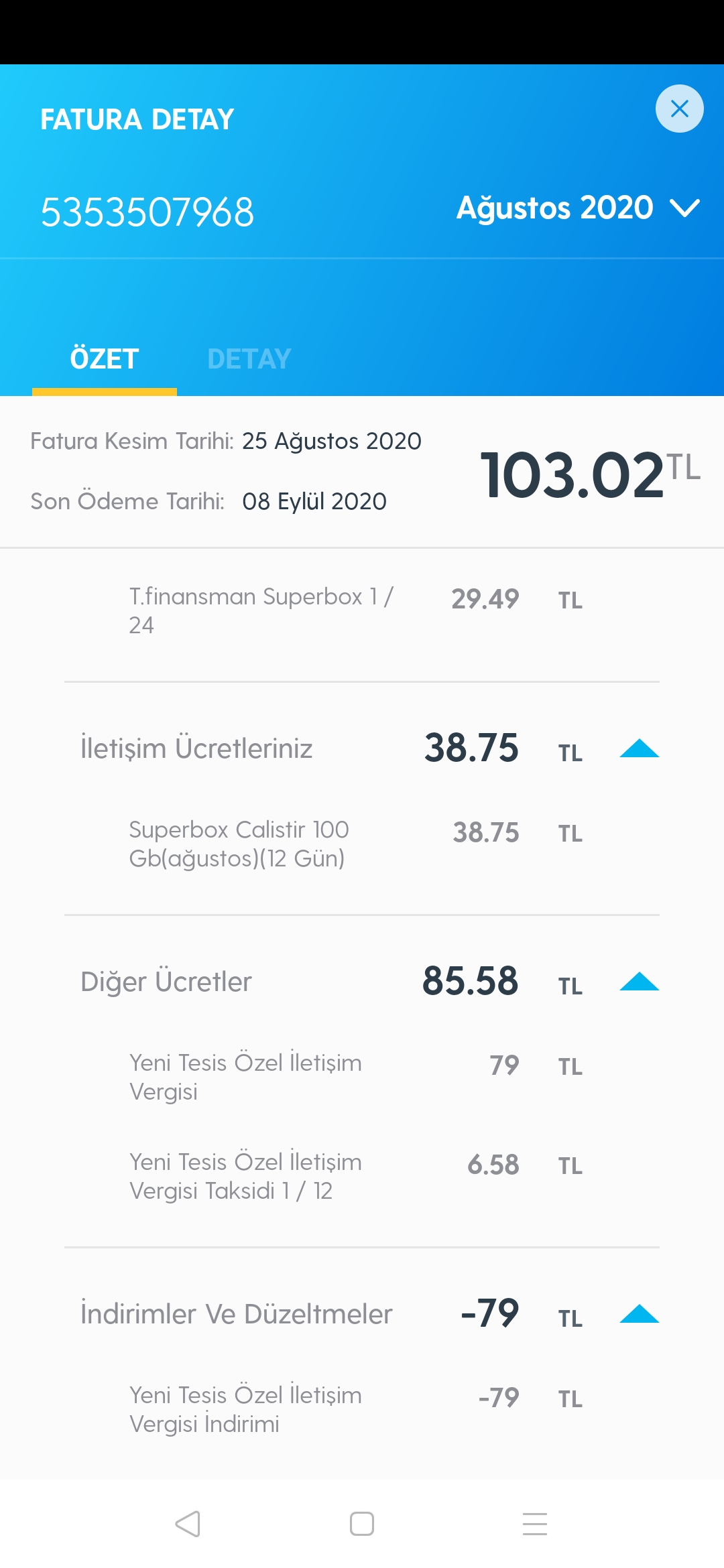Switch to the DETAY tab

click(249, 358)
